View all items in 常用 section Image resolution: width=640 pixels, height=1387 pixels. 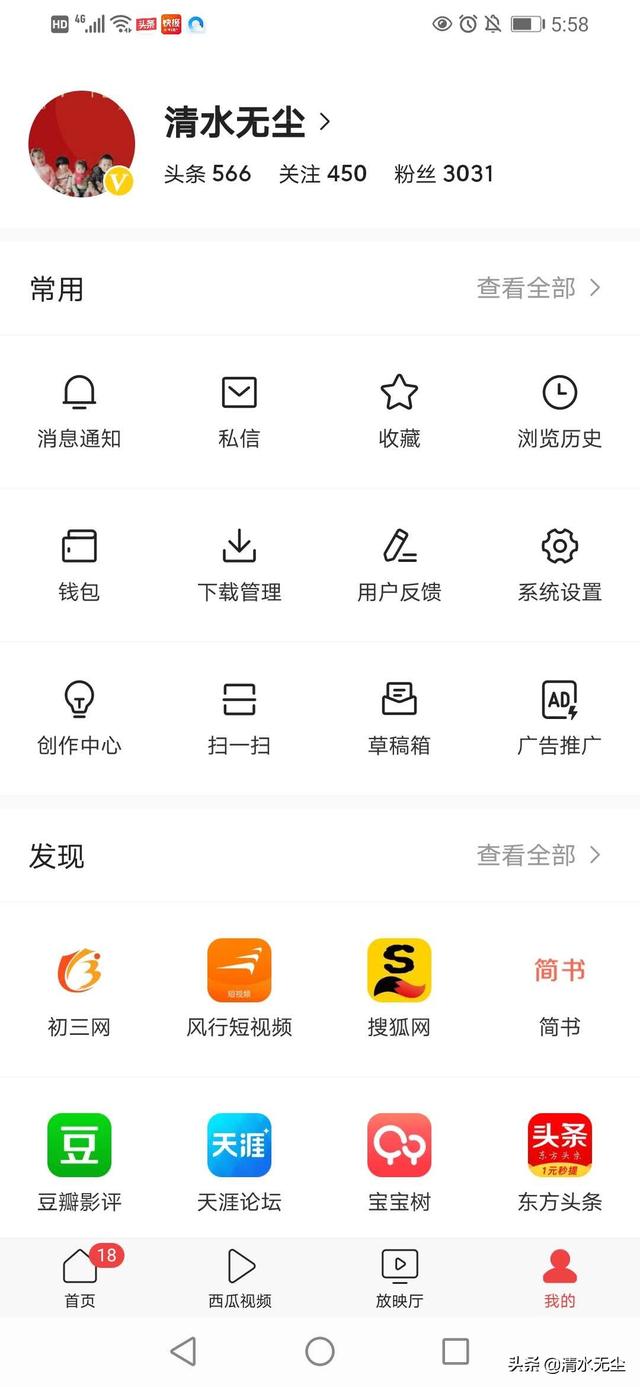(538, 289)
